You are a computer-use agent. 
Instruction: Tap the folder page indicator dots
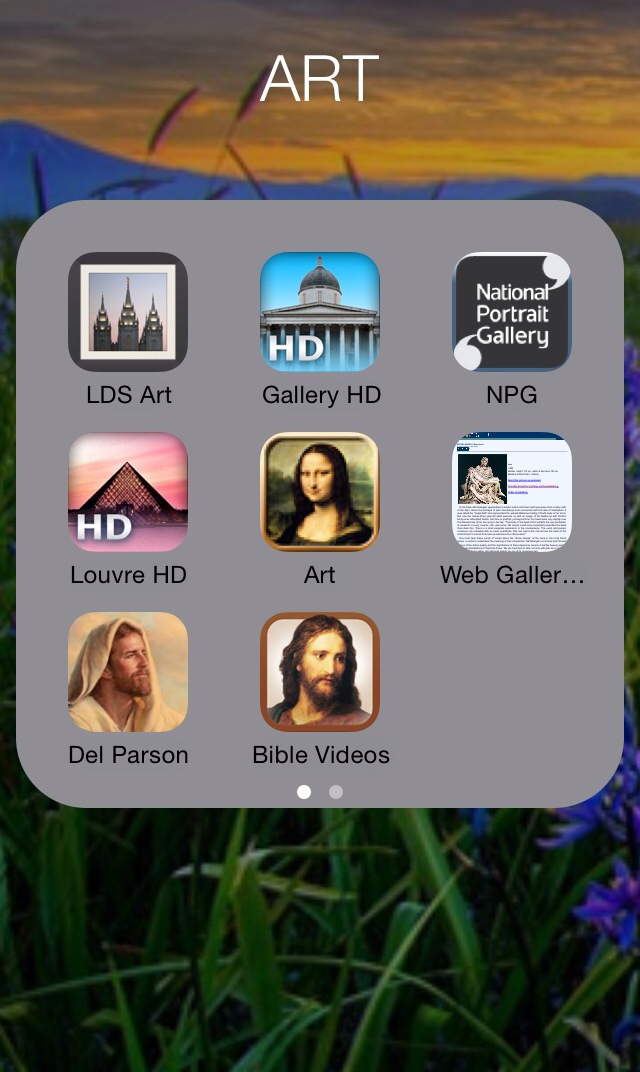(320, 792)
